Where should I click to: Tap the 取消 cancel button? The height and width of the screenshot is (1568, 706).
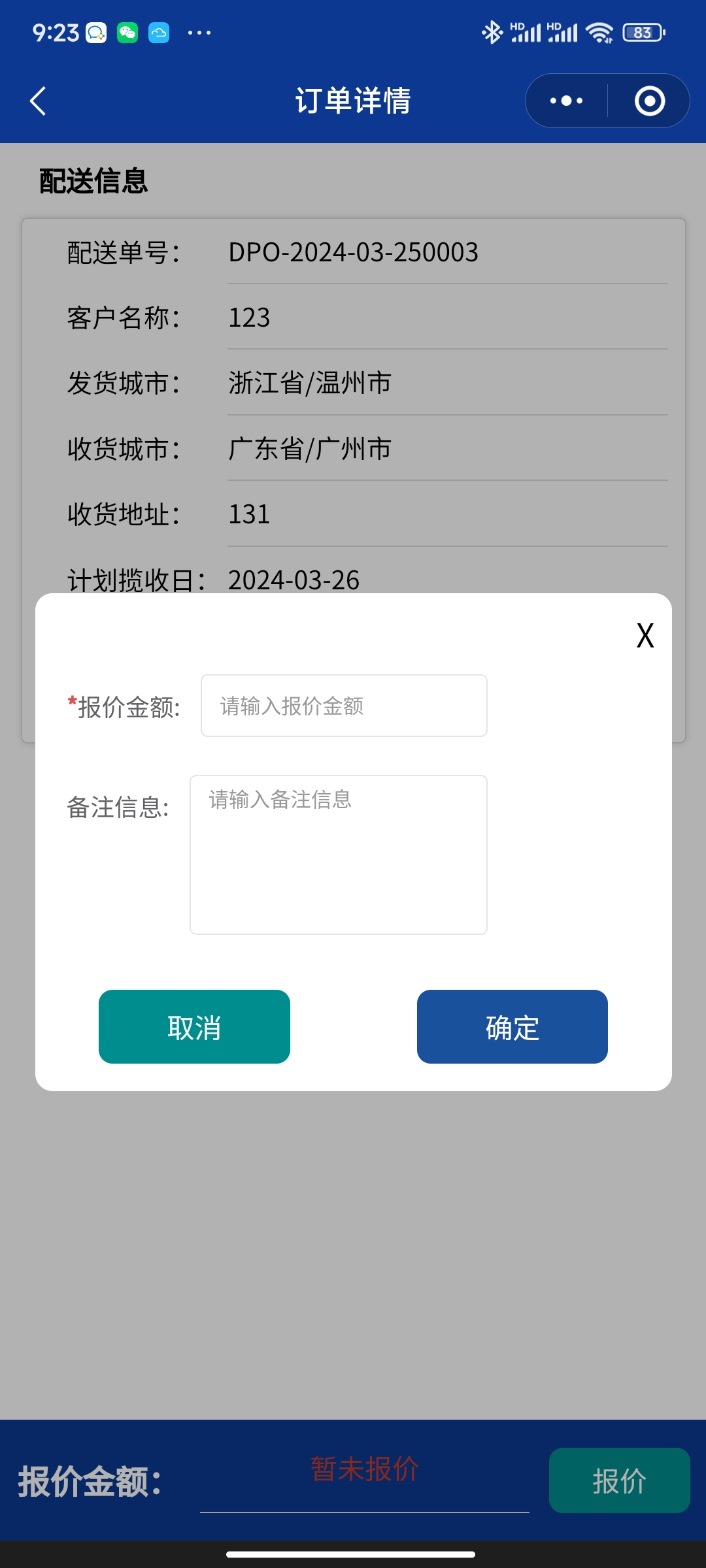pos(194,1026)
